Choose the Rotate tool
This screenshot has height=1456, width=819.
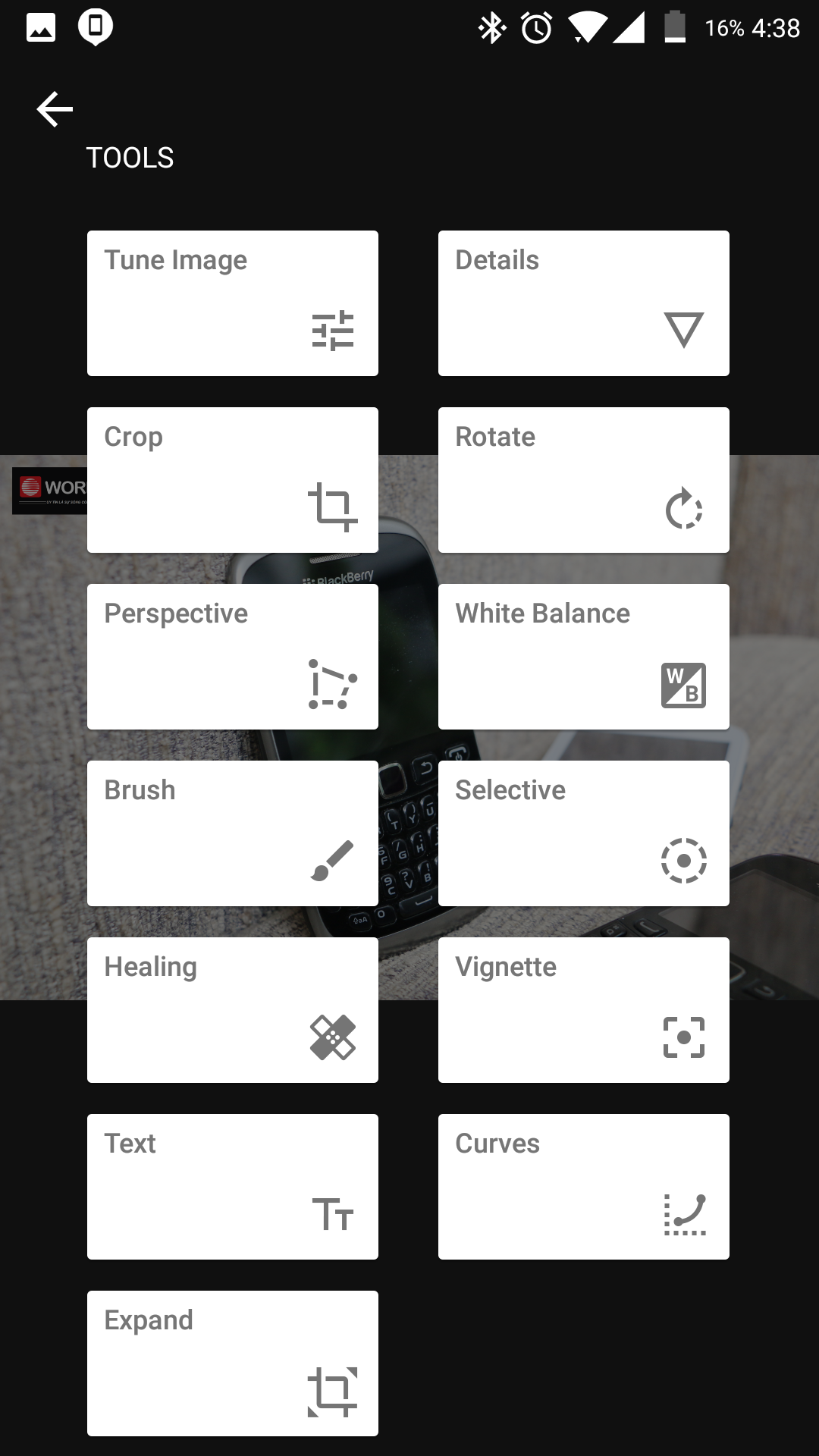[x=583, y=480]
